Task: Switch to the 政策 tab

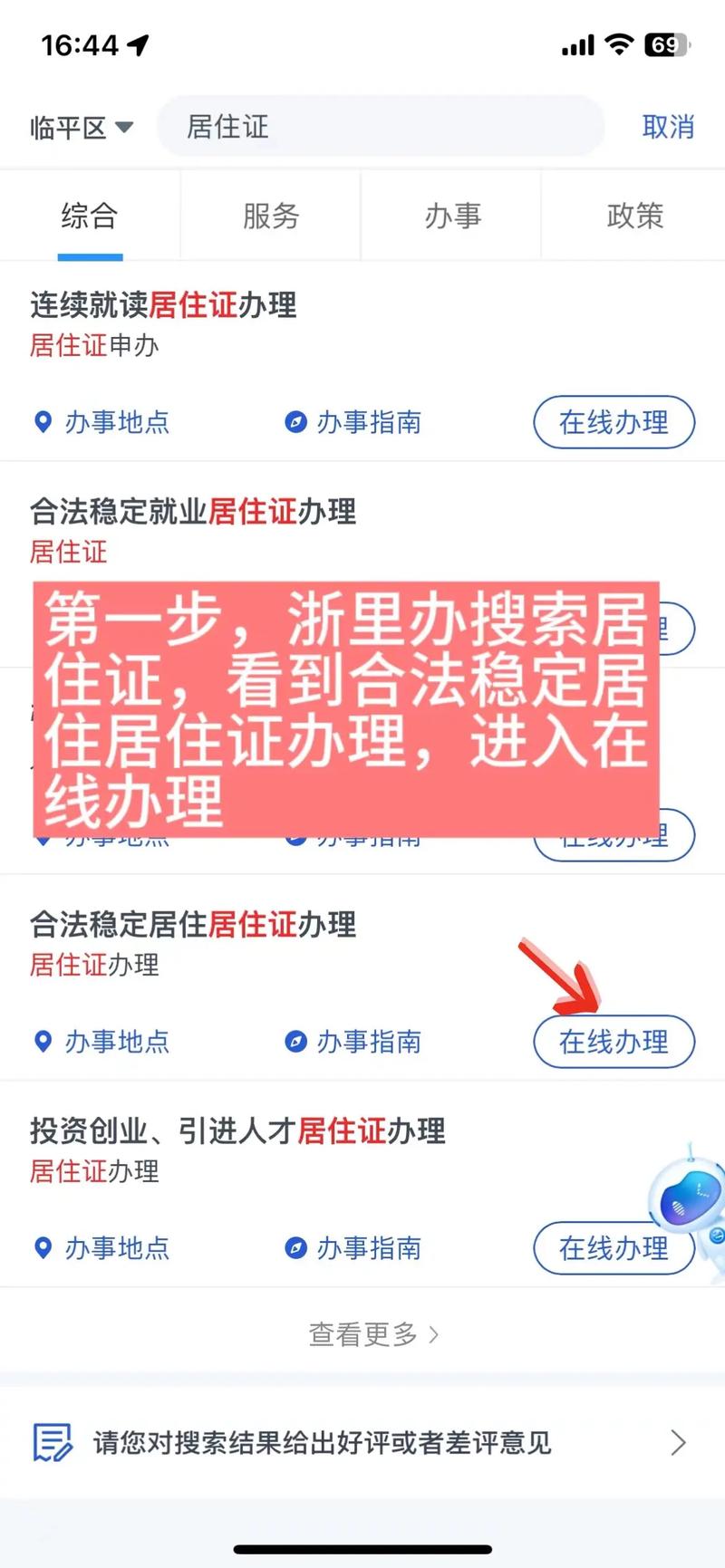Action: (634, 216)
